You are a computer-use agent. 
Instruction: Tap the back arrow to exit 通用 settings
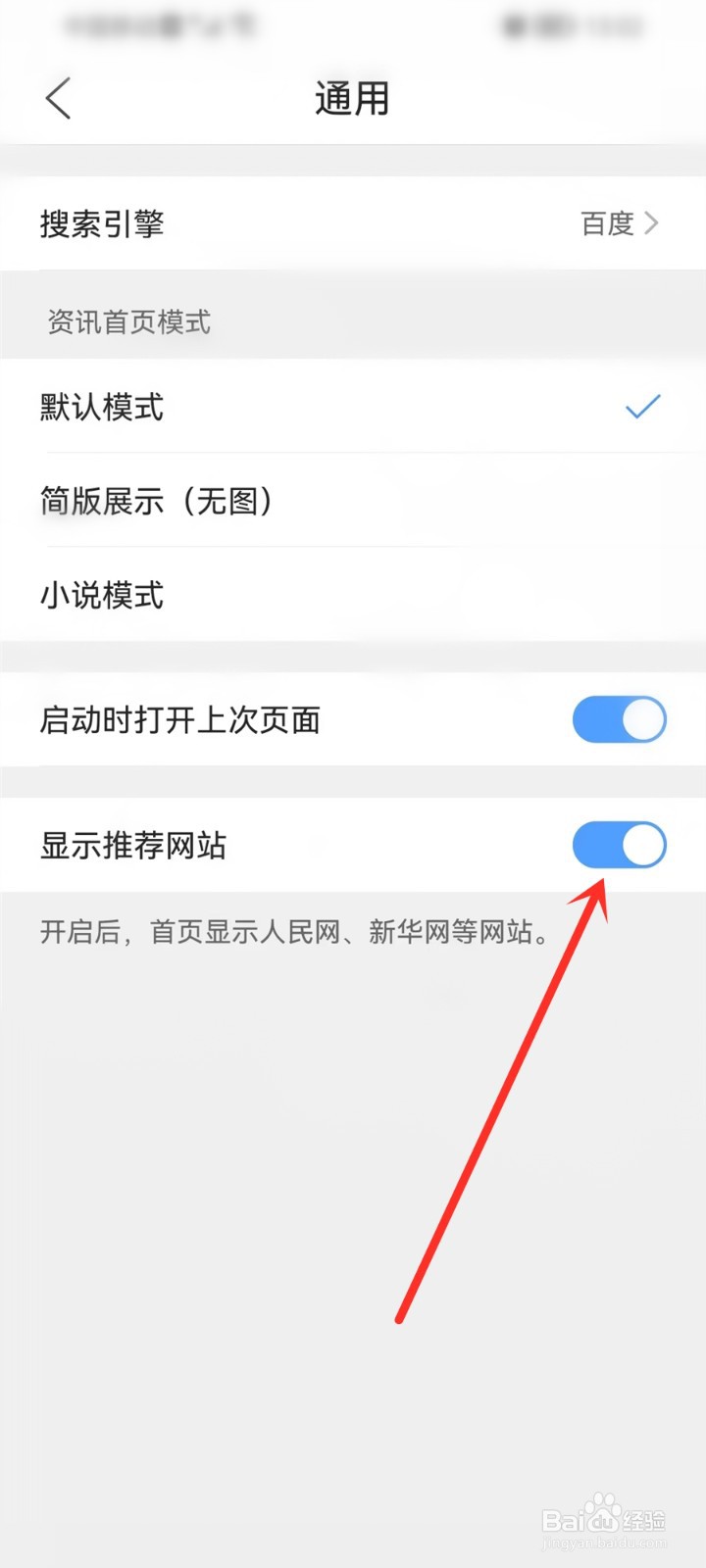coord(56,98)
